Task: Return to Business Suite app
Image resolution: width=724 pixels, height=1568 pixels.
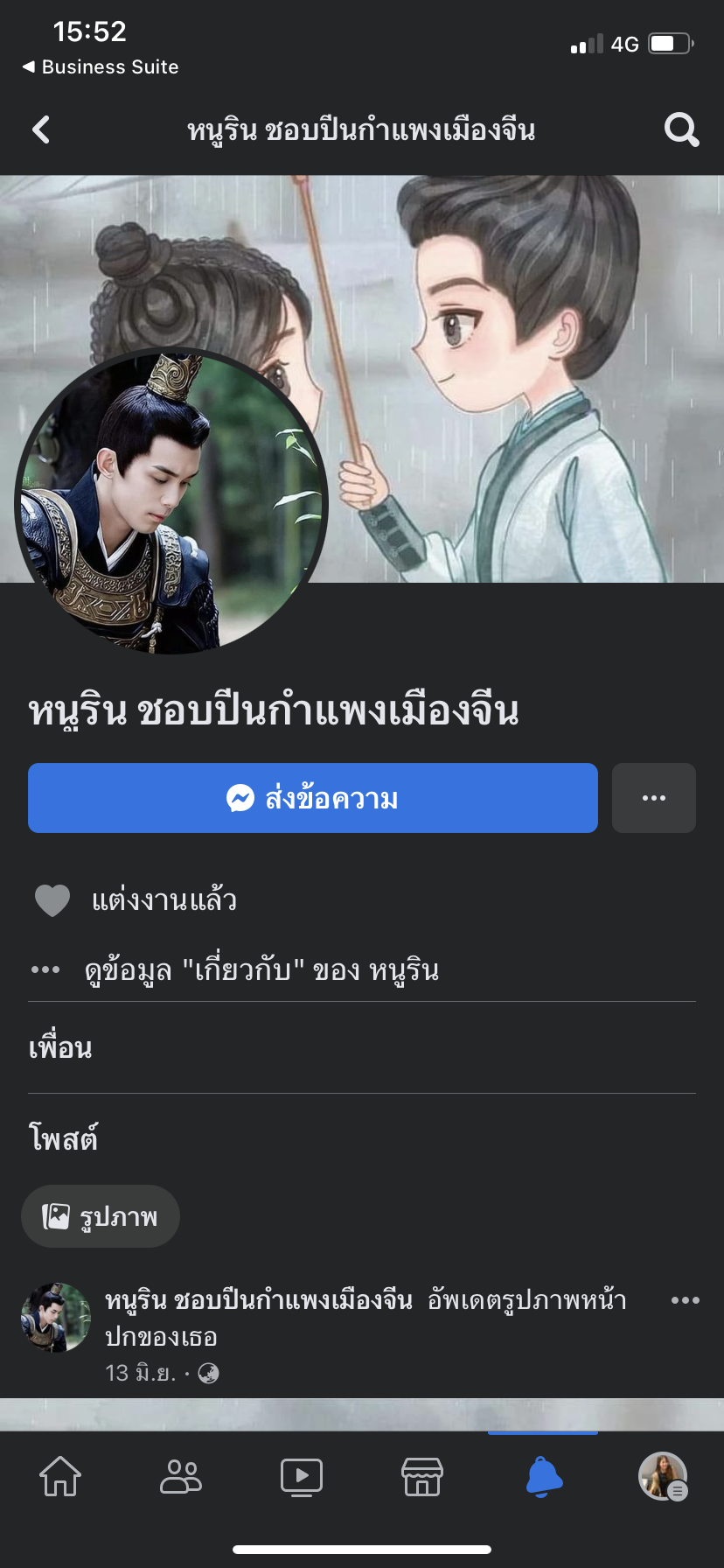Action: [x=101, y=67]
